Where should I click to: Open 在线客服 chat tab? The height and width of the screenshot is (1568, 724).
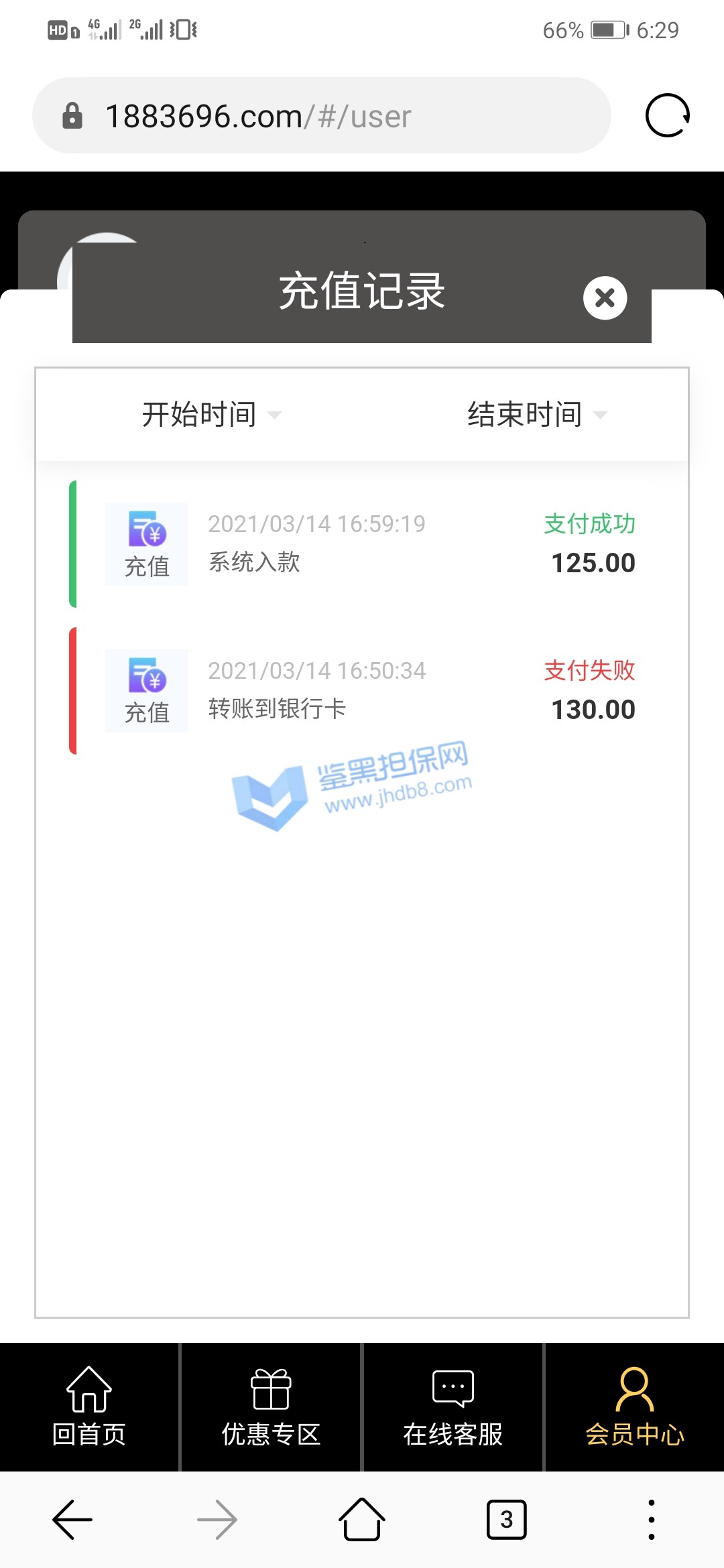tap(453, 1407)
